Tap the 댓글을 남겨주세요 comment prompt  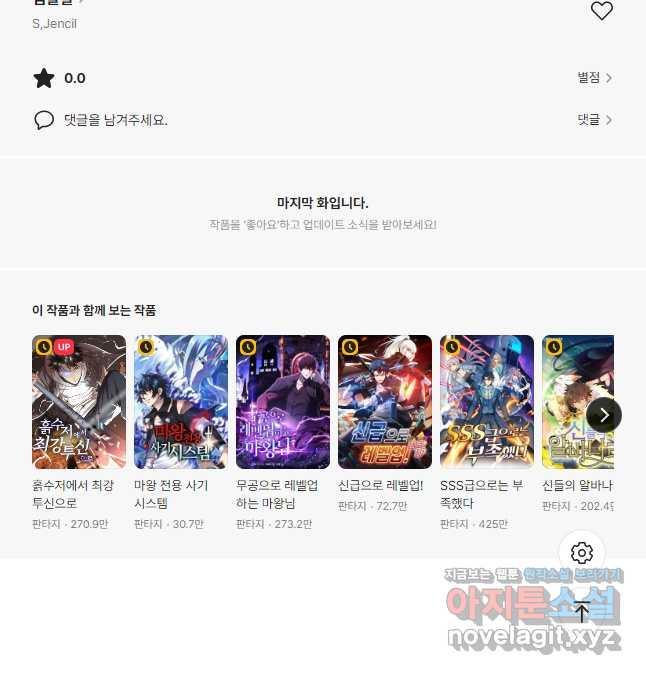pyautogui.click(x=115, y=120)
